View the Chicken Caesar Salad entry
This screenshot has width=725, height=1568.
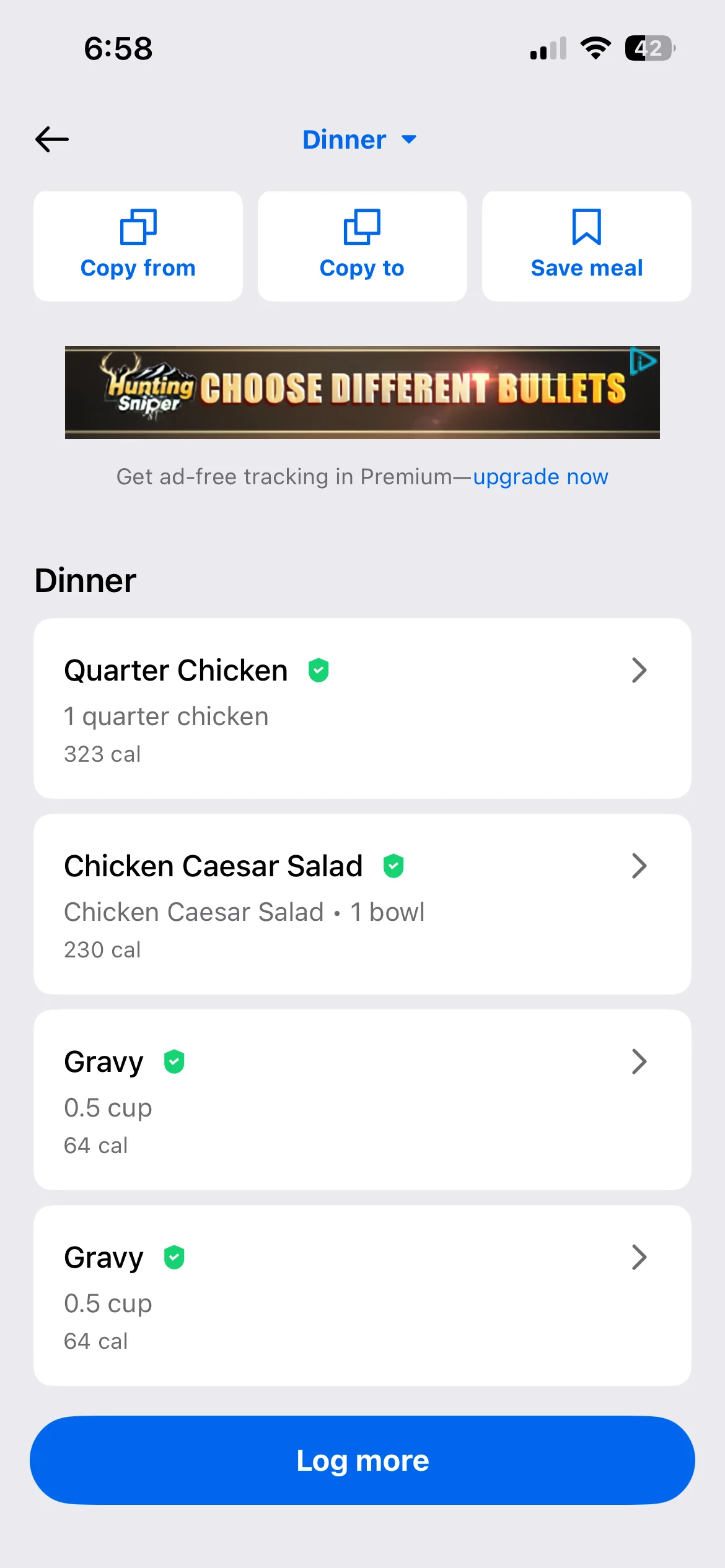(x=362, y=904)
